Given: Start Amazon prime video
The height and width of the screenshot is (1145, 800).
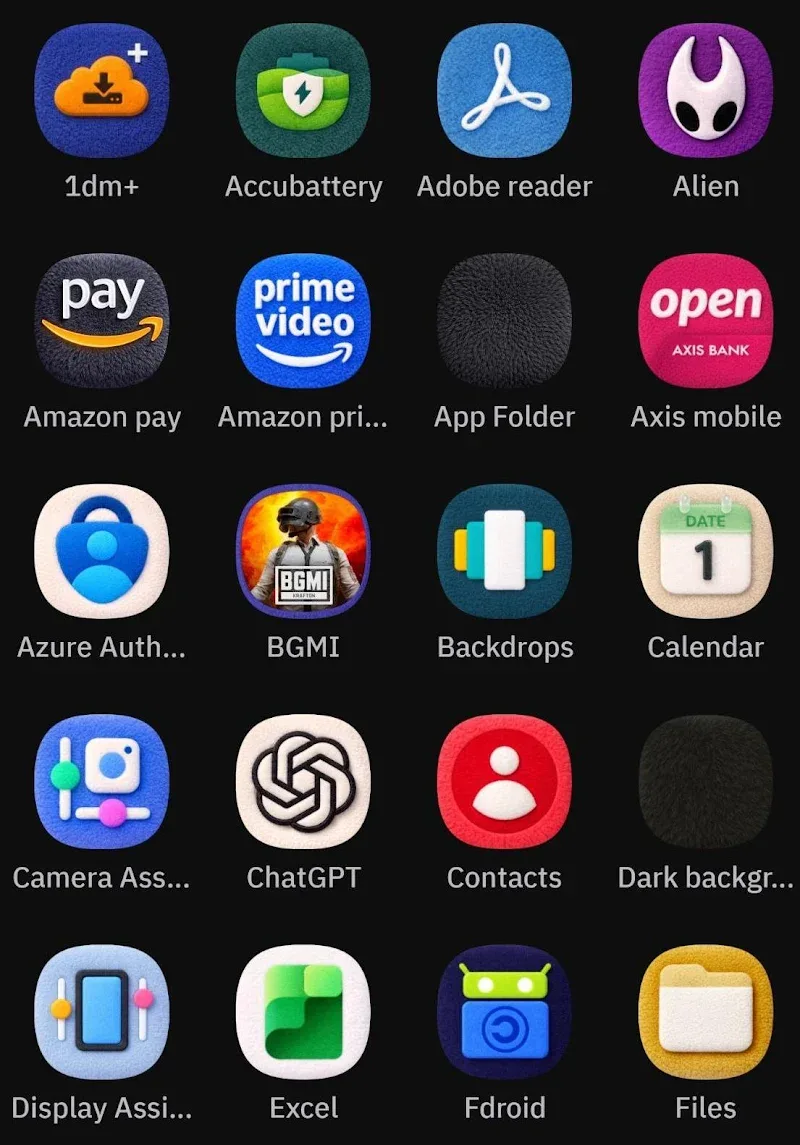Looking at the screenshot, I should click(x=304, y=320).
